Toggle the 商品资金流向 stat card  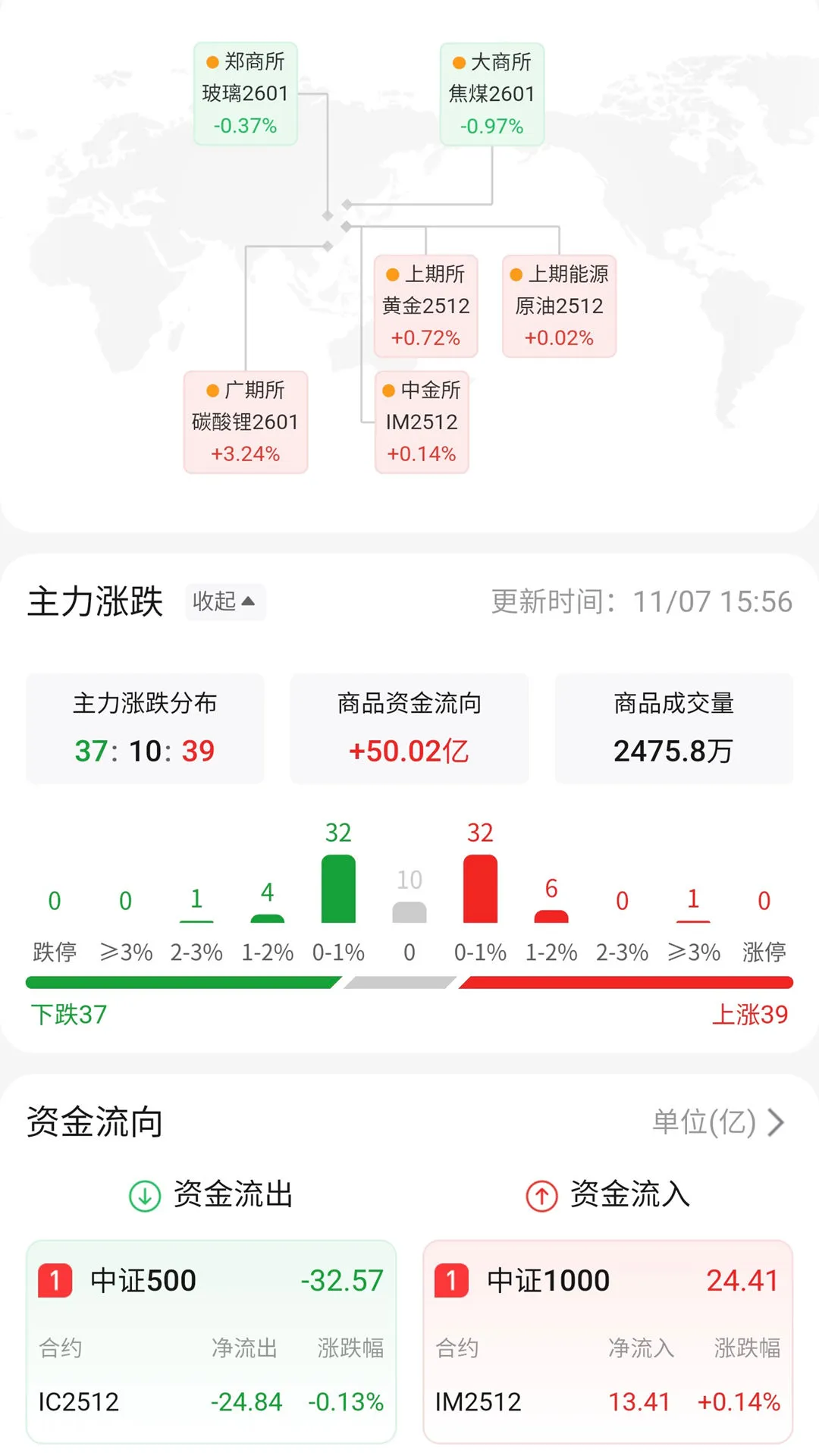point(409,727)
